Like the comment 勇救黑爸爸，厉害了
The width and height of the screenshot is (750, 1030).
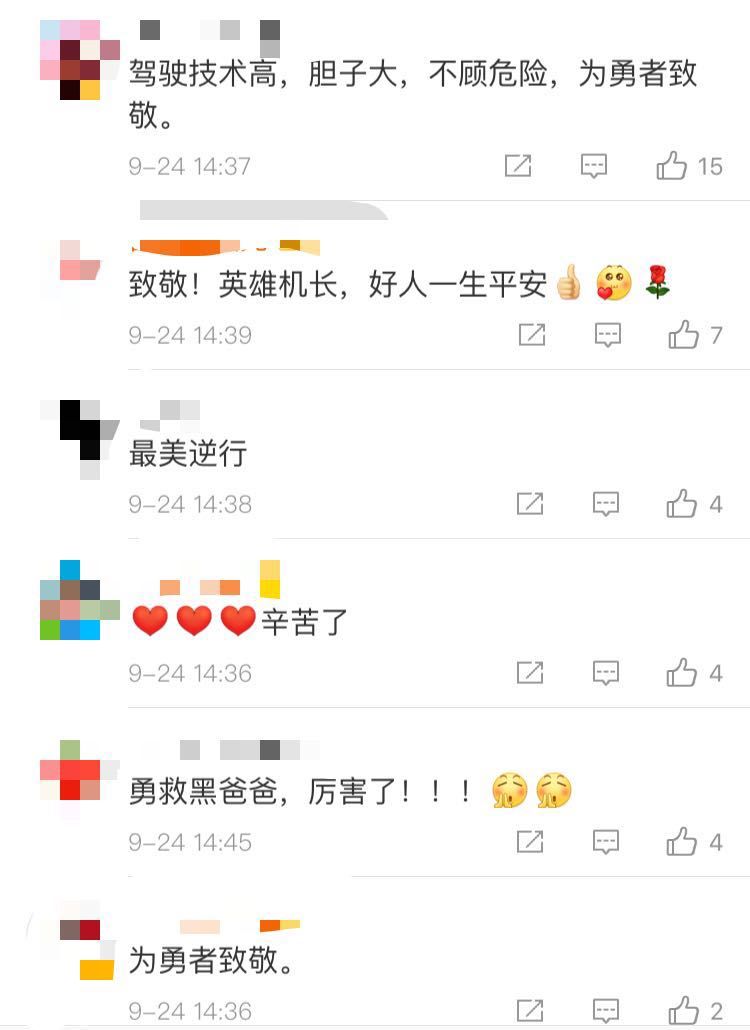682,842
